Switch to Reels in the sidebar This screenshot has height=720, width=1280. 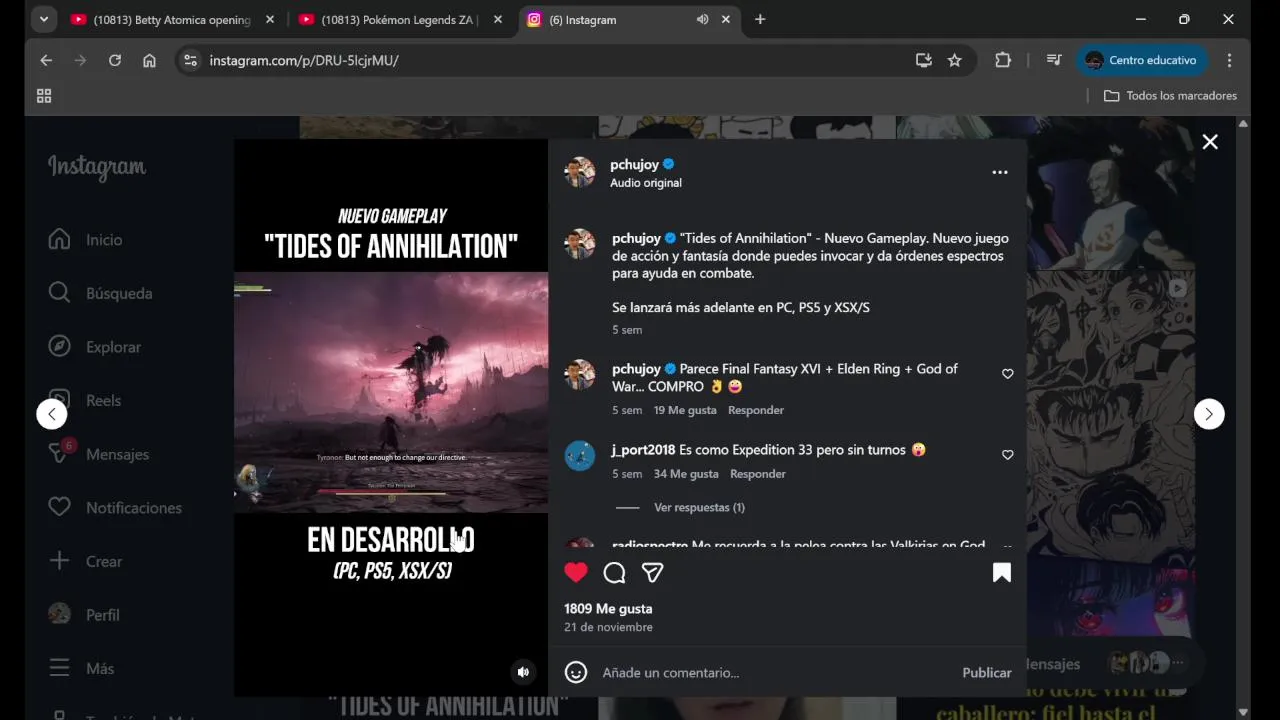pos(103,400)
